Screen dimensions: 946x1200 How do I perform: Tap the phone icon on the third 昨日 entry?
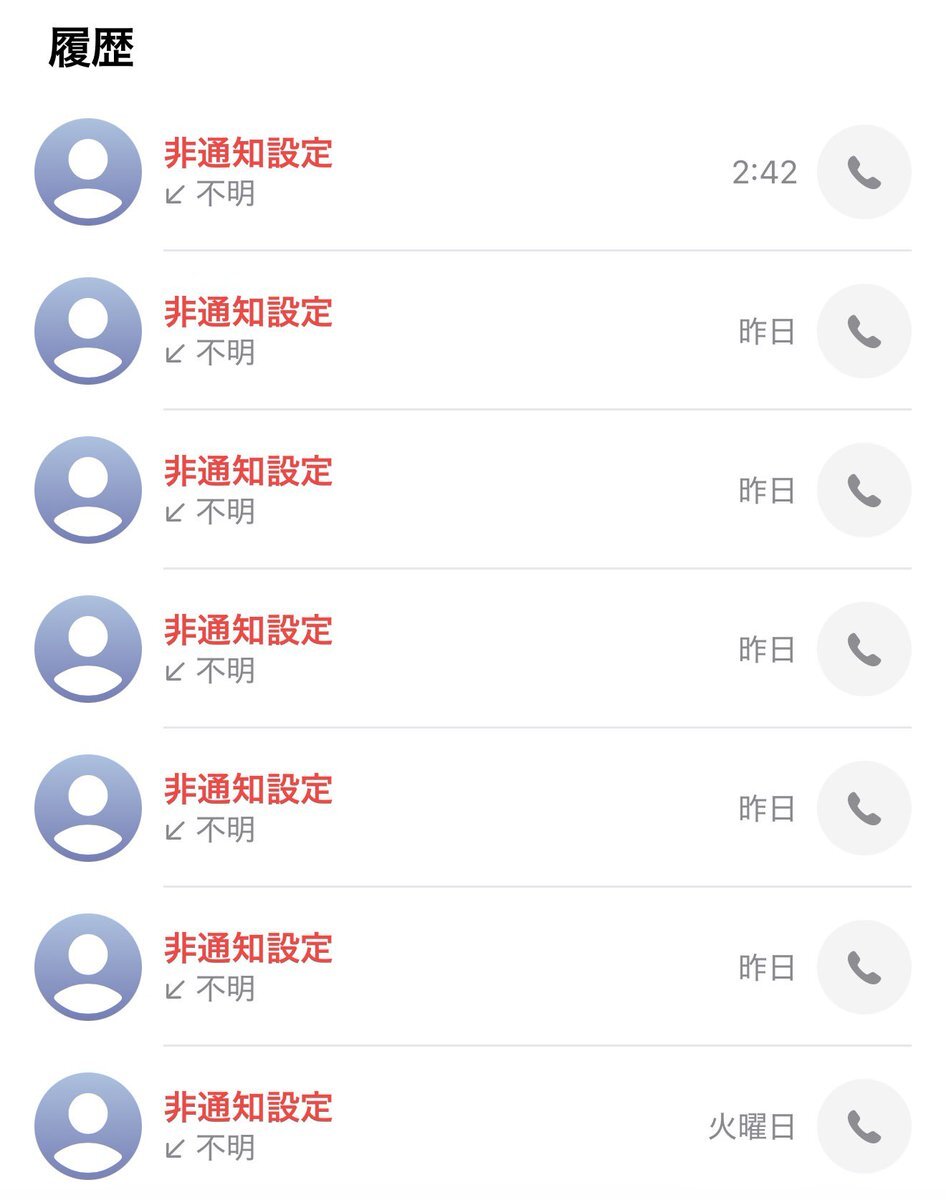(x=864, y=649)
